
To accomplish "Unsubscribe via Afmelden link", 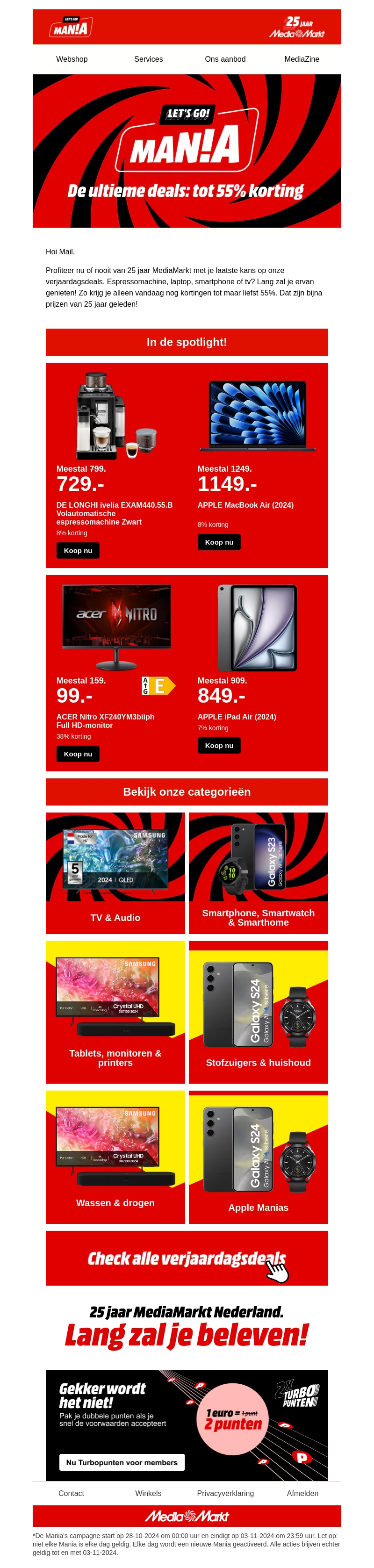I will tap(302, 1493).
